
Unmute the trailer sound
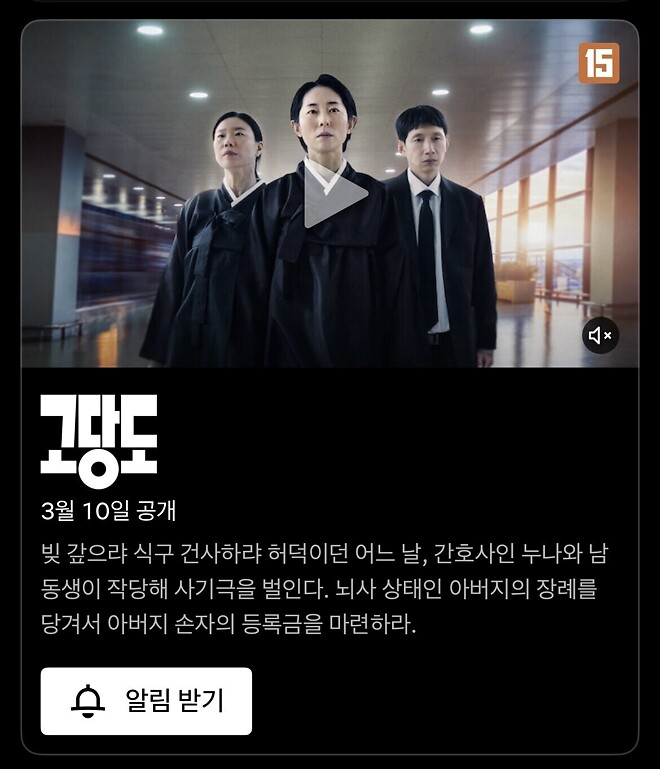click(x=600, y=336)
